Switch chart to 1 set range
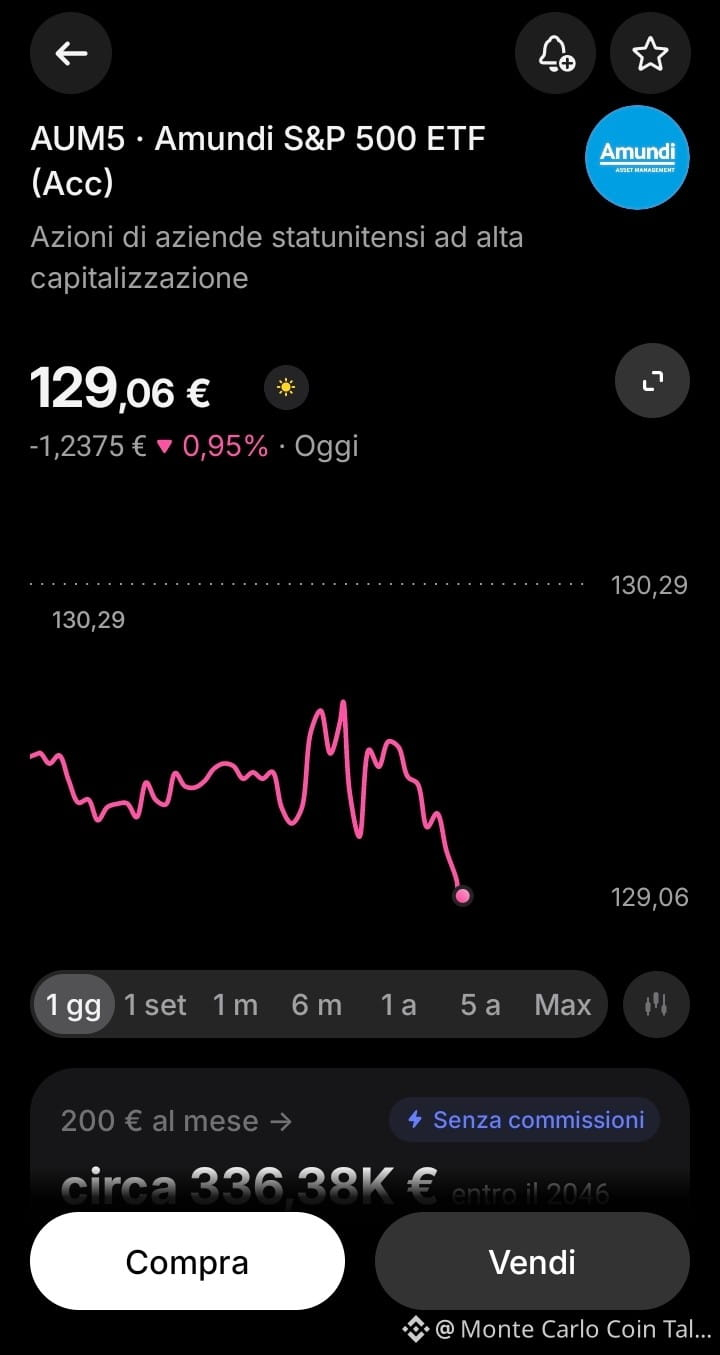 pyautogui.click(x=155, y=1005)
